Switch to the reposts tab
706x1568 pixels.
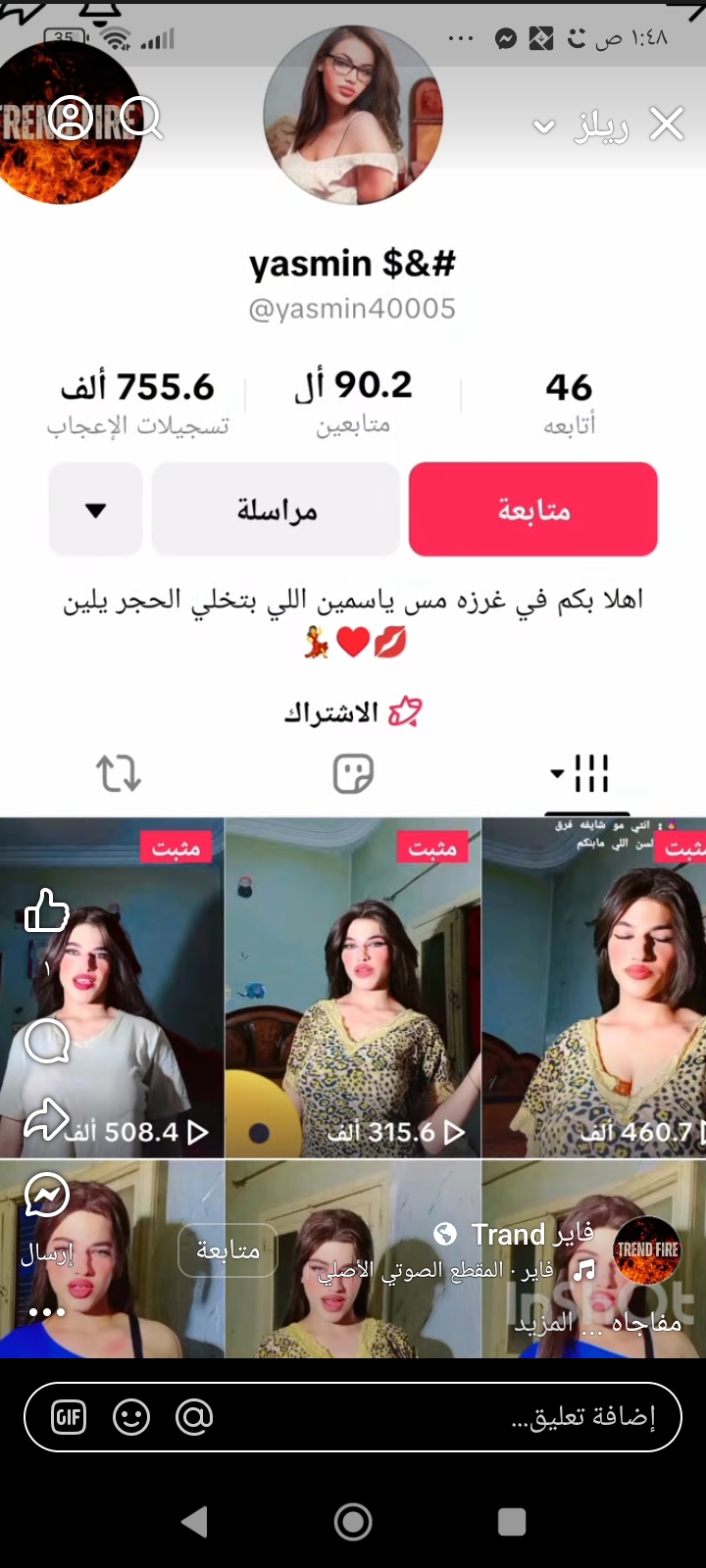pos(119,773)
